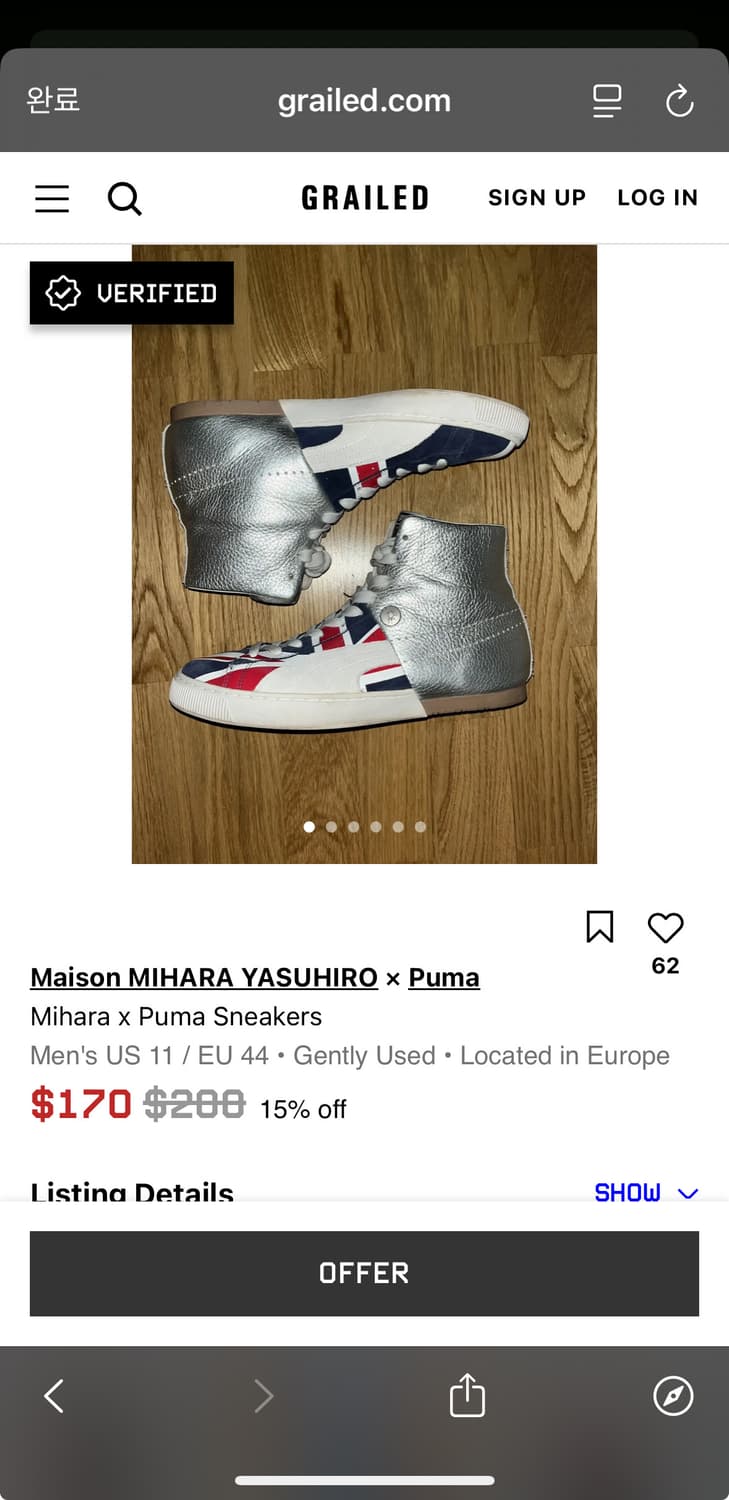Go to the LOG IN page

tap(657, 197)
